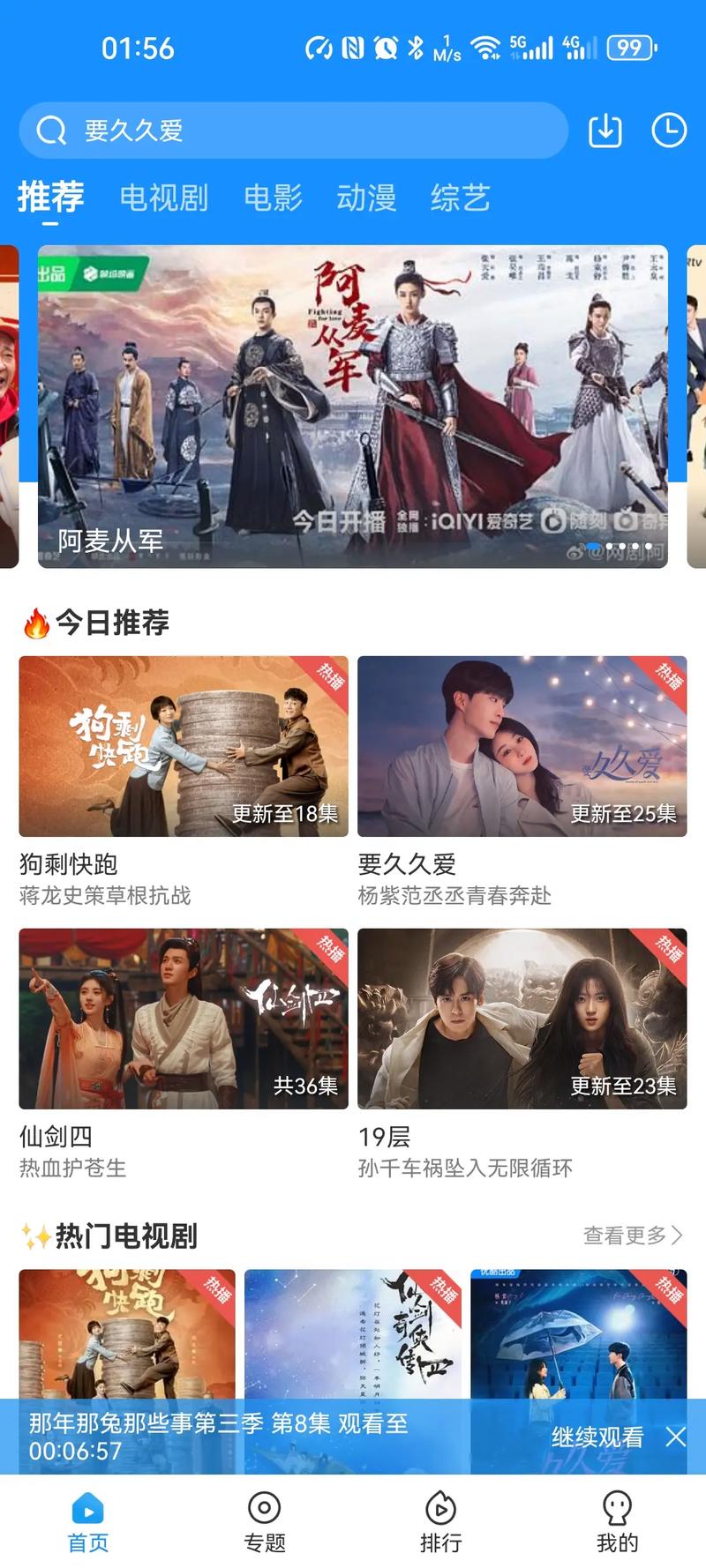Go to the 综艺 tab

pyautogui.click(x=460, y=198)
